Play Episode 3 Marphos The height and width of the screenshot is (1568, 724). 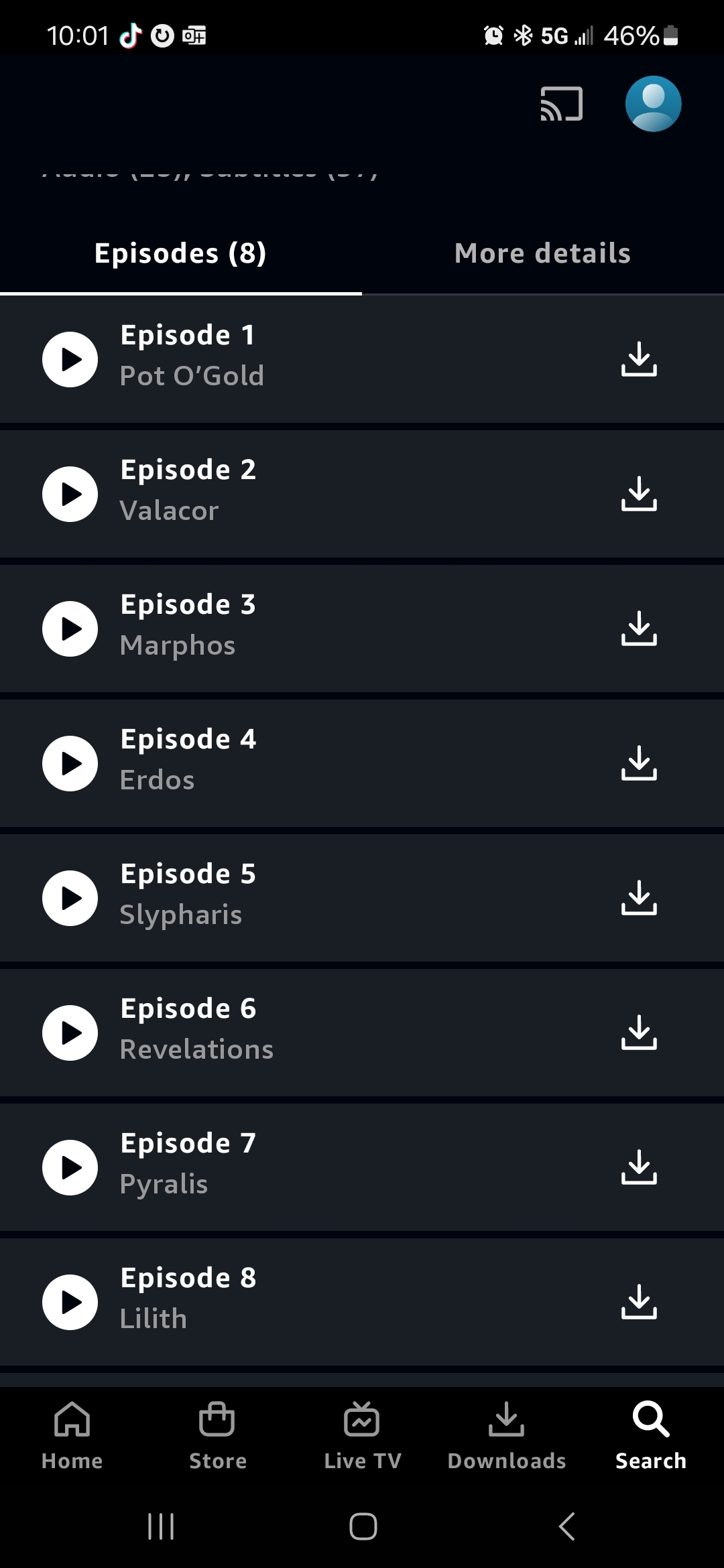tap(70, 629)
